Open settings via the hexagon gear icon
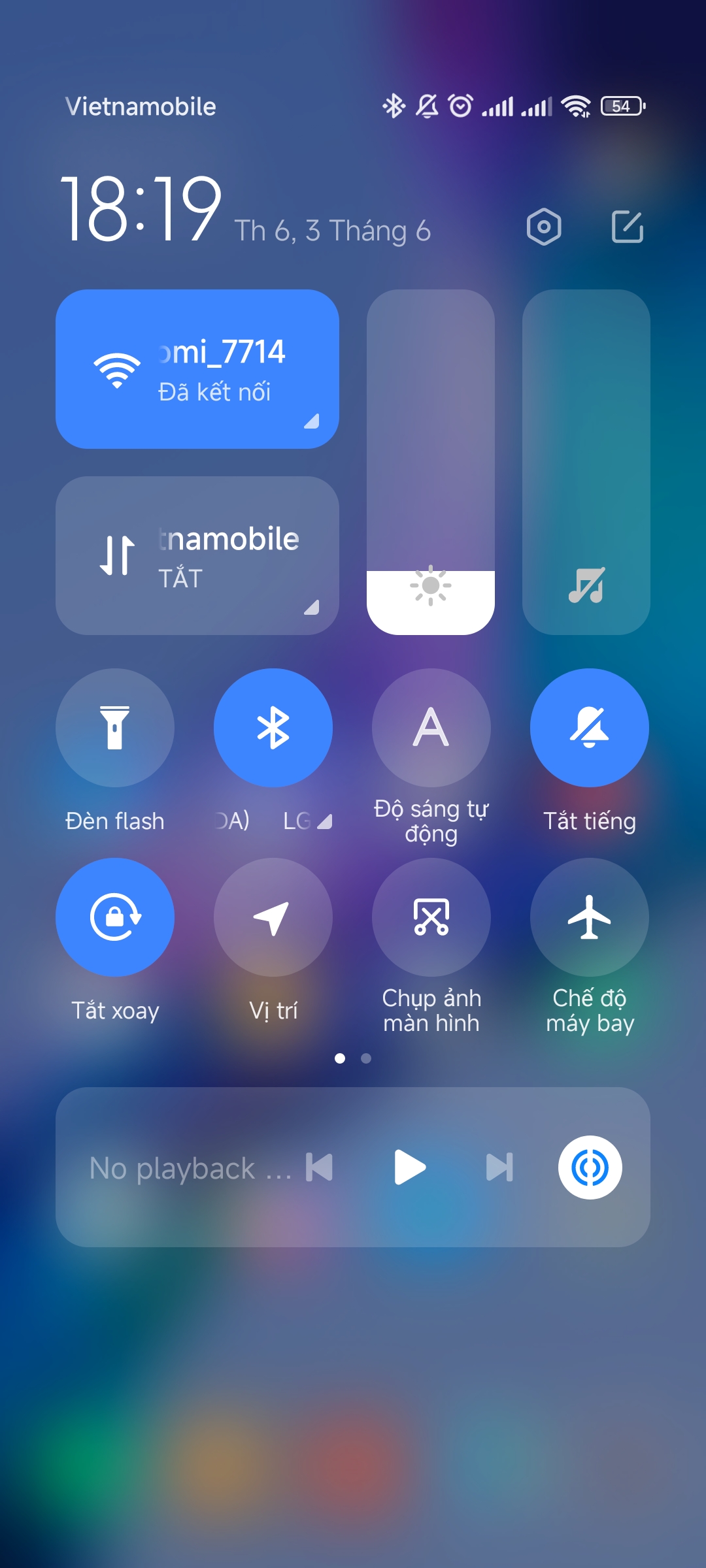Screen dimensions: 706x1568 [544, 227]
